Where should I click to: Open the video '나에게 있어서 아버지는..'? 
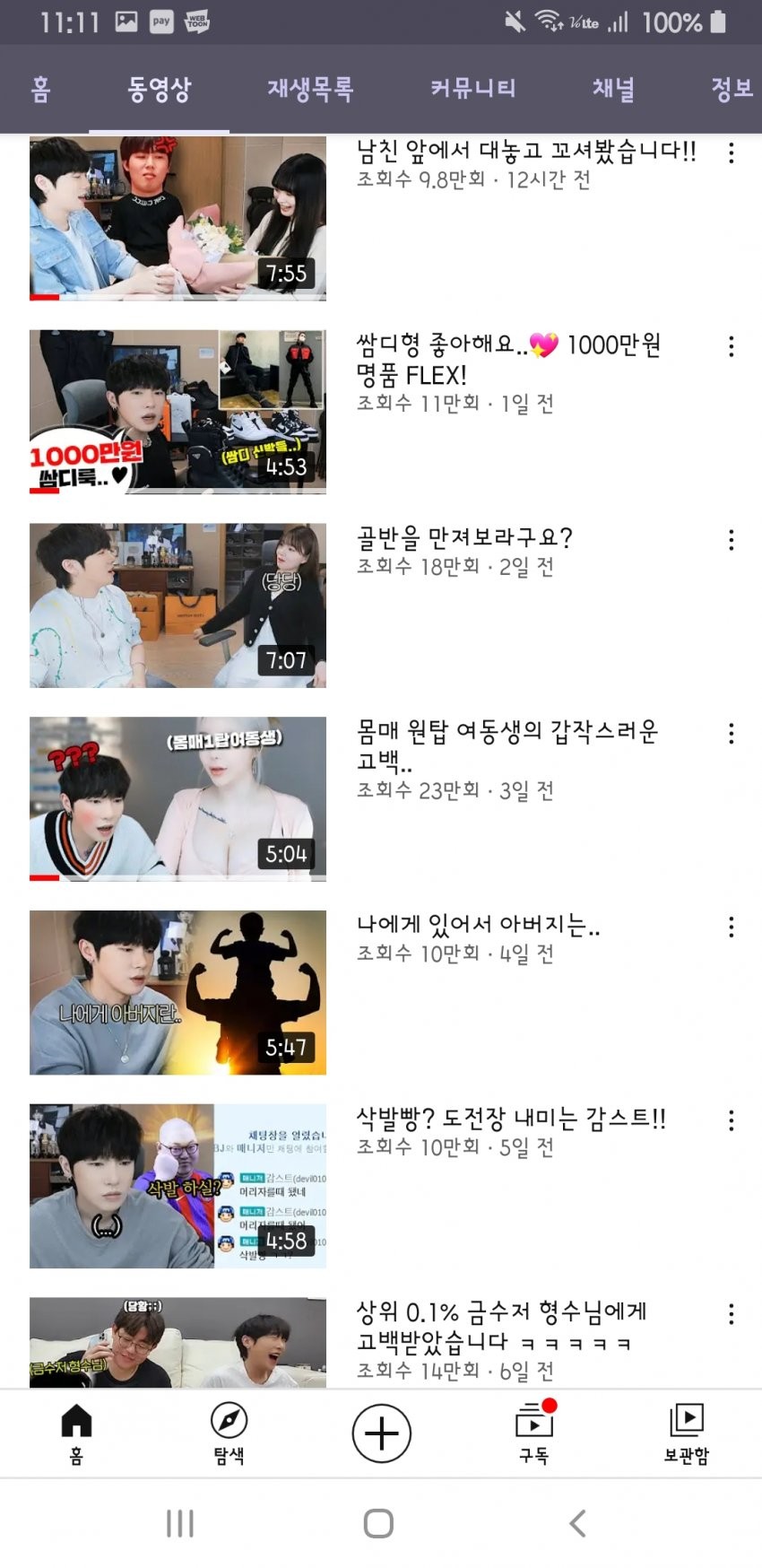tap(178, 992)
